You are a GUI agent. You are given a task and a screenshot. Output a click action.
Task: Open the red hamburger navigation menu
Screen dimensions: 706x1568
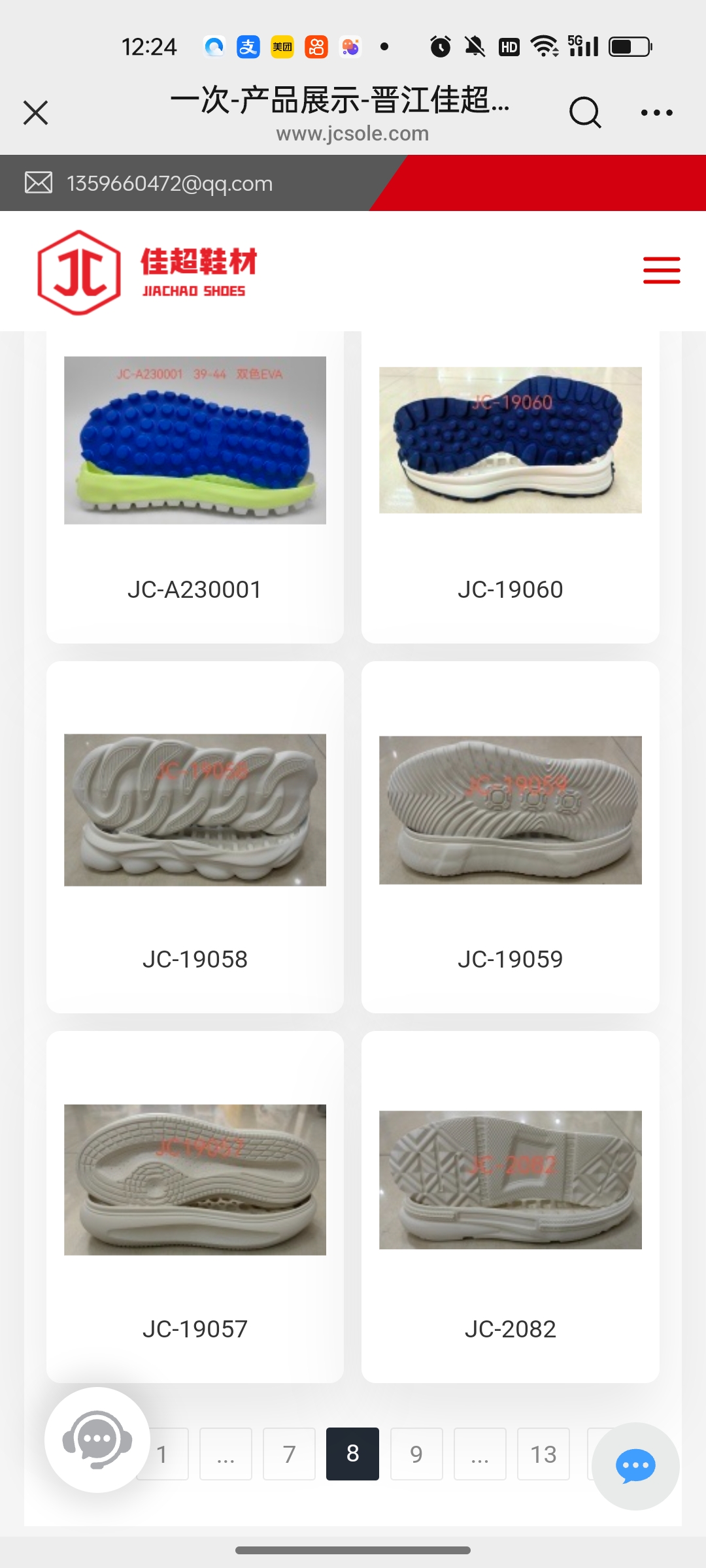tap(661, 270)
